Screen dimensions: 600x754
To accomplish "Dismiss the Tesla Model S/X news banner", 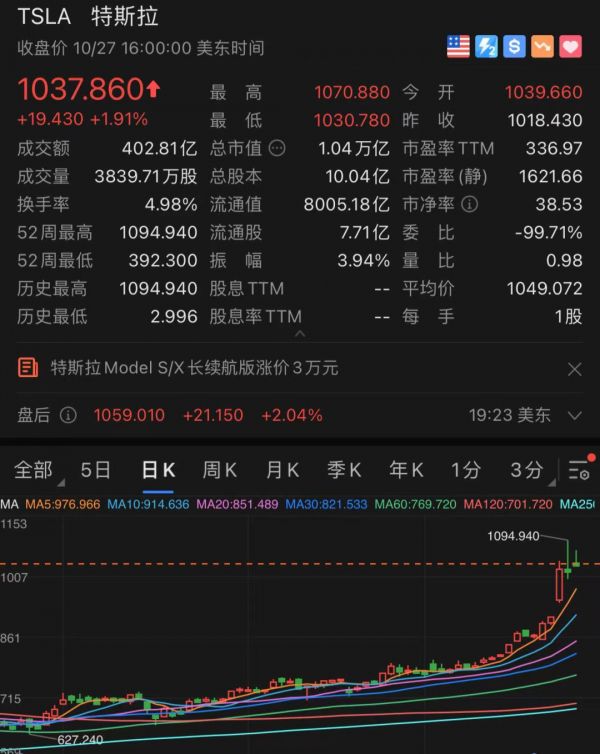I will 574,369.
